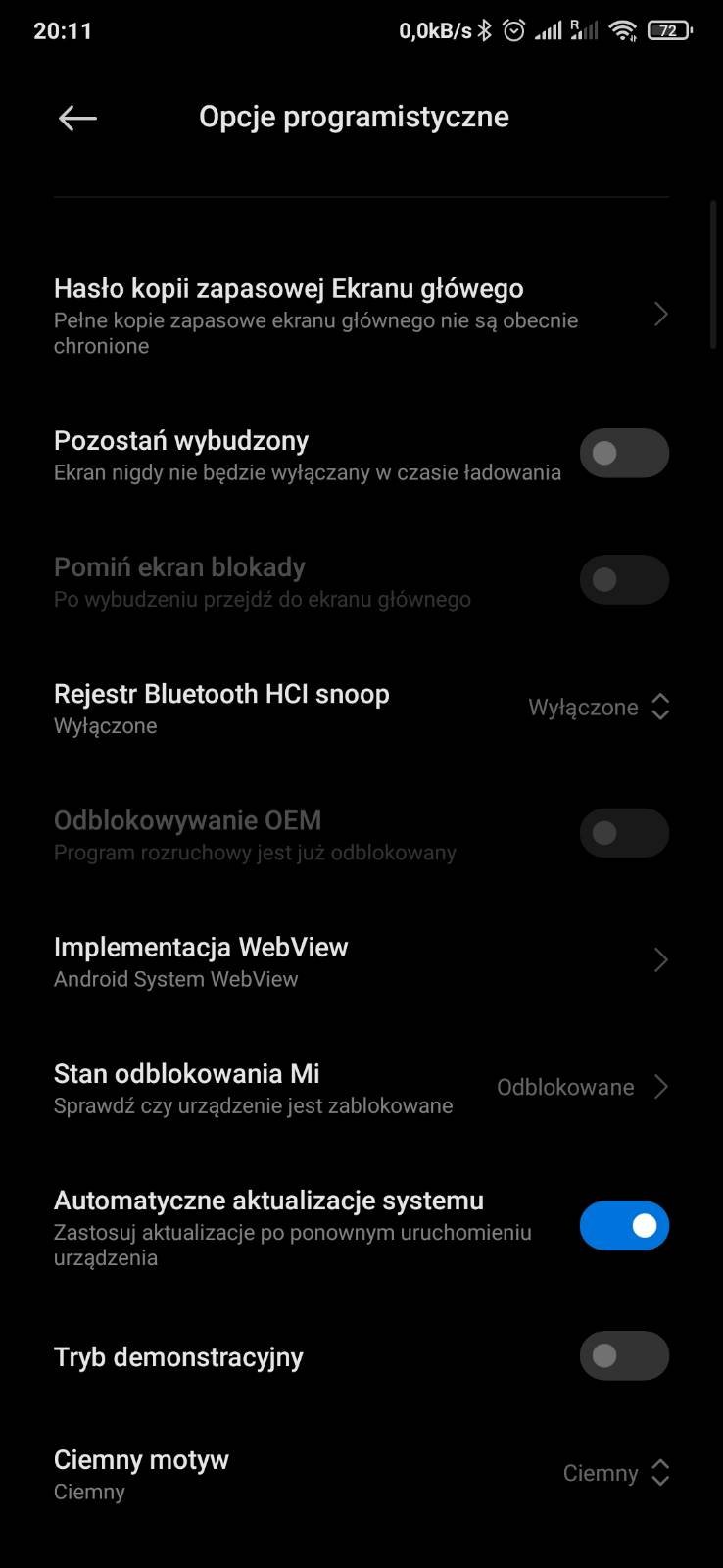
Task: Go back from Opcje programistyczne
Action: click(77, 119)
